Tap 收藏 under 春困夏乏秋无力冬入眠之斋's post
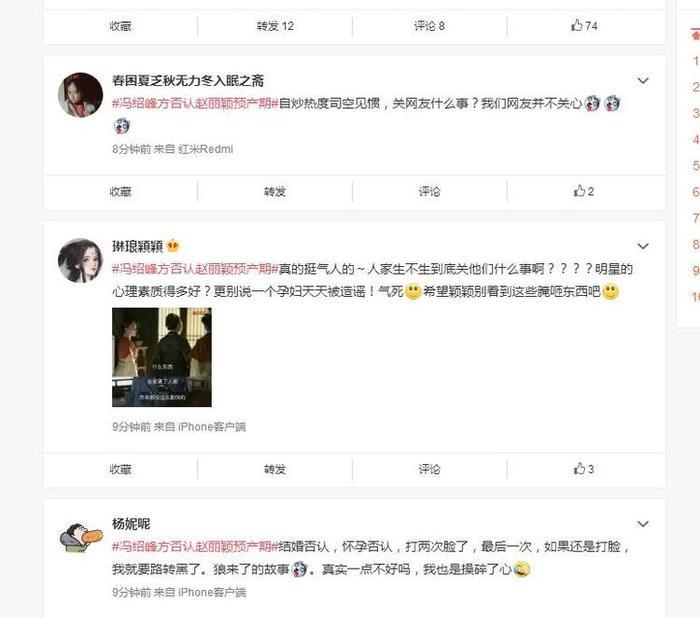 pyautogui.click(x=120, y=191)
